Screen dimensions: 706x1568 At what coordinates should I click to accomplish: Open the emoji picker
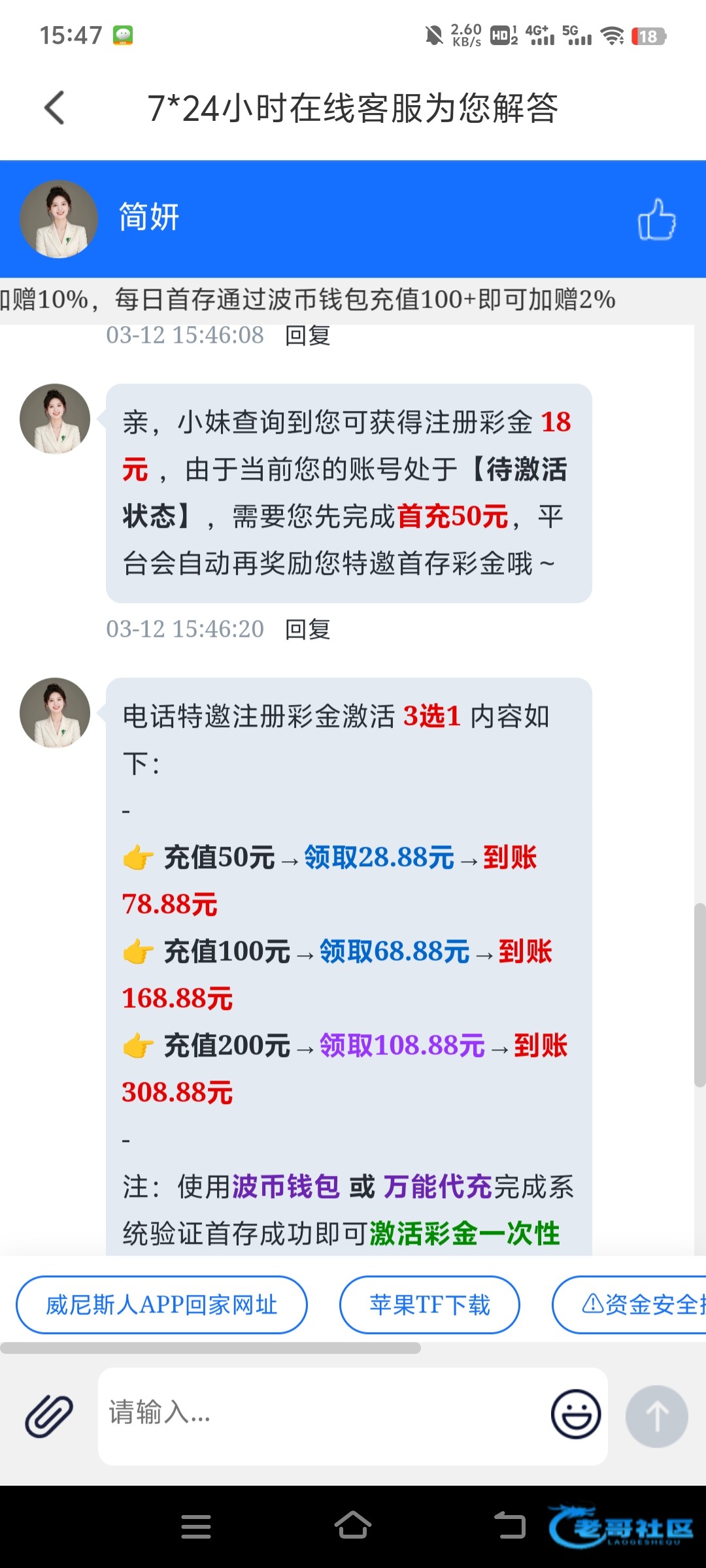click(x=575, y=1414)
